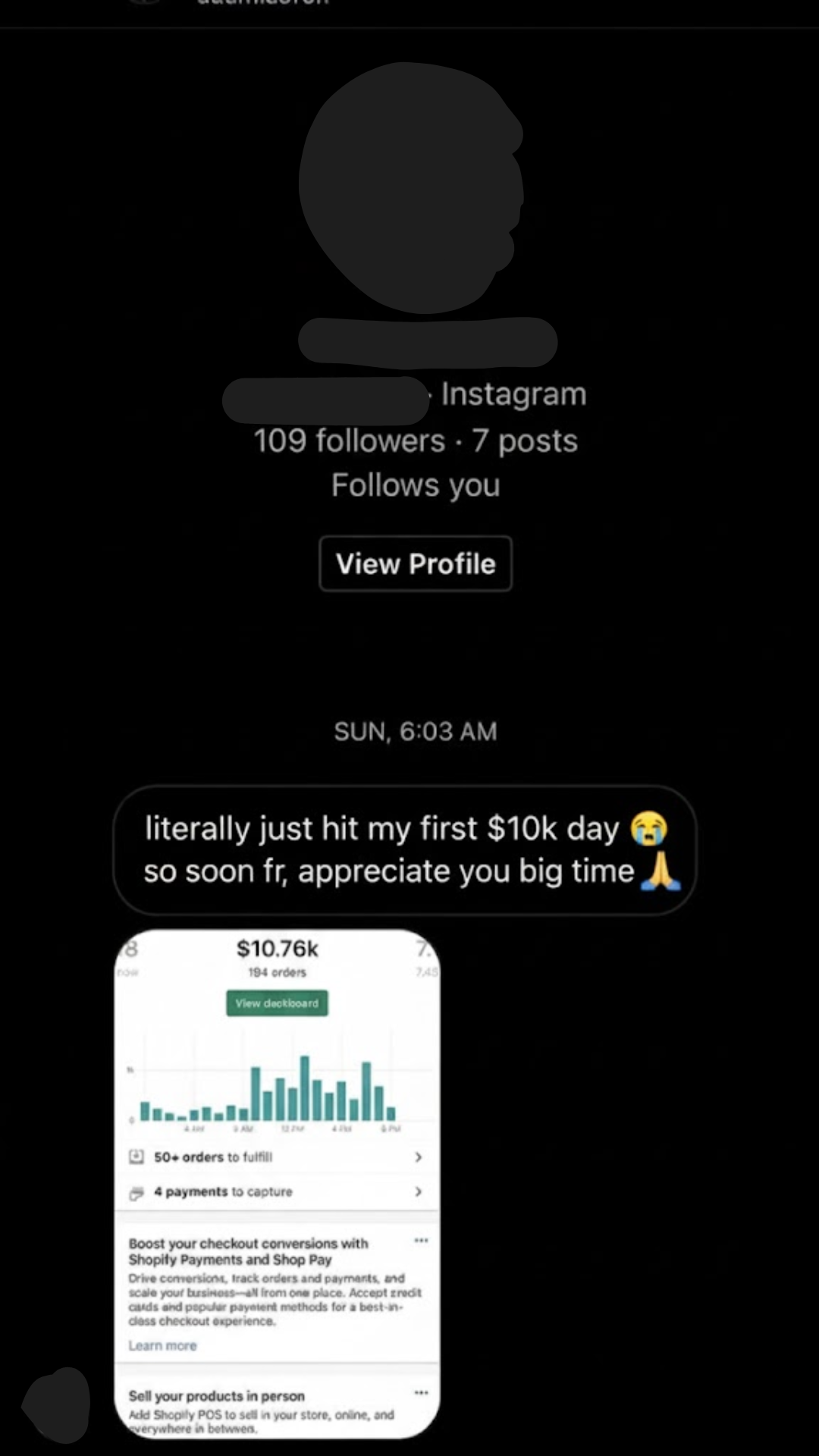Open the Shopify sales screenshot in the chat

(277, 1183)
